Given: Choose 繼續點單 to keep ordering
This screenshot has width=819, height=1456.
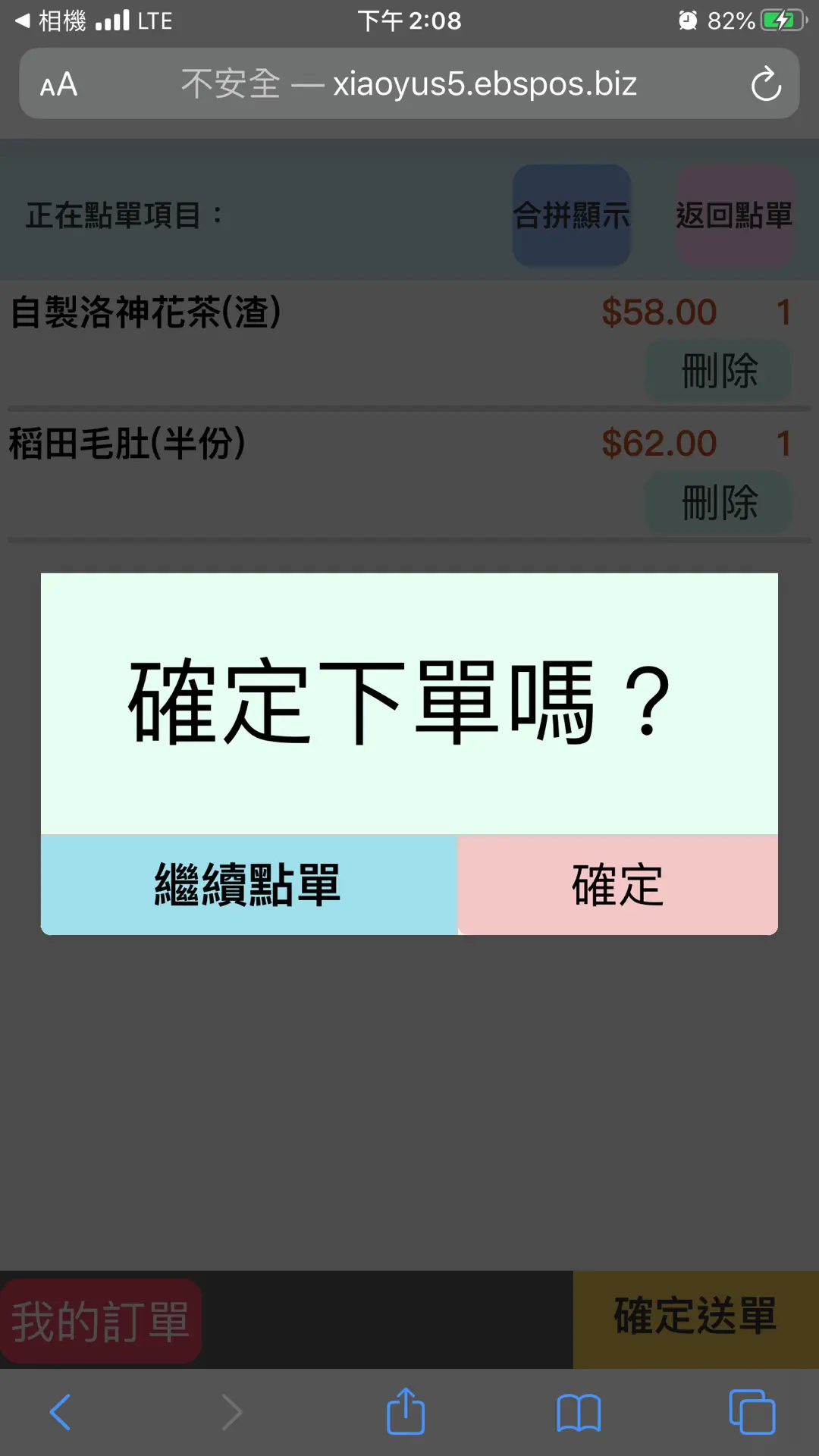Looking at the screenshot, I should tap(249, 885).
